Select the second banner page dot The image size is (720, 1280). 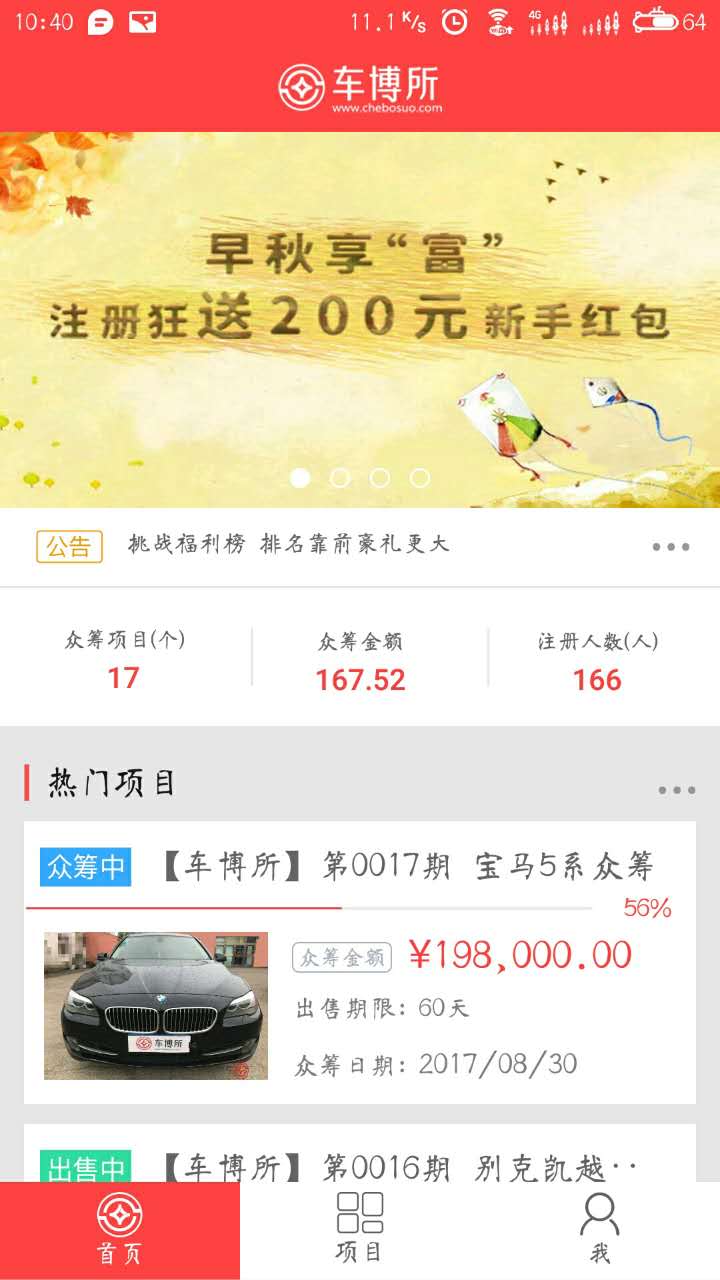click(x=340, y=478)
